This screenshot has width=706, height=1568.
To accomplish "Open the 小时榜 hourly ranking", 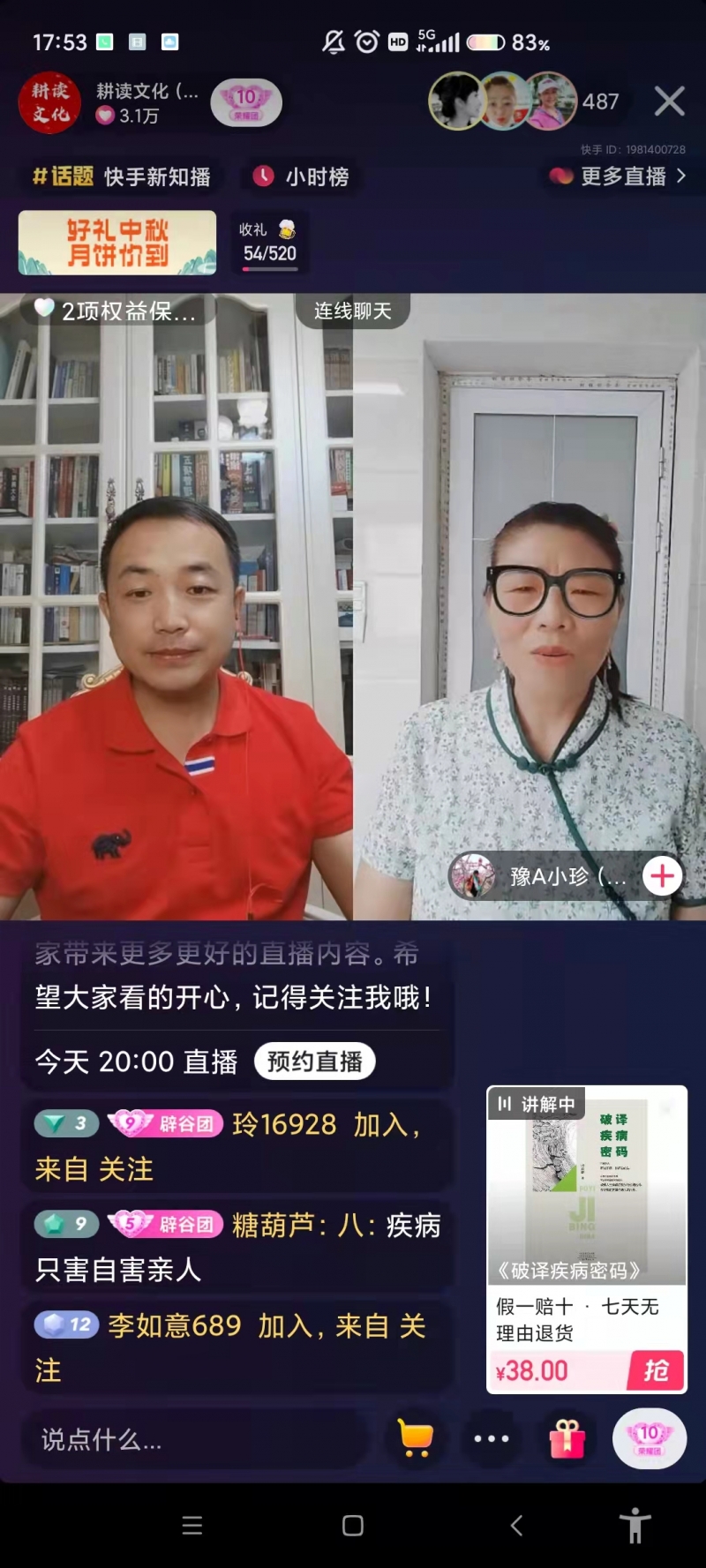I will coord(301,176).
